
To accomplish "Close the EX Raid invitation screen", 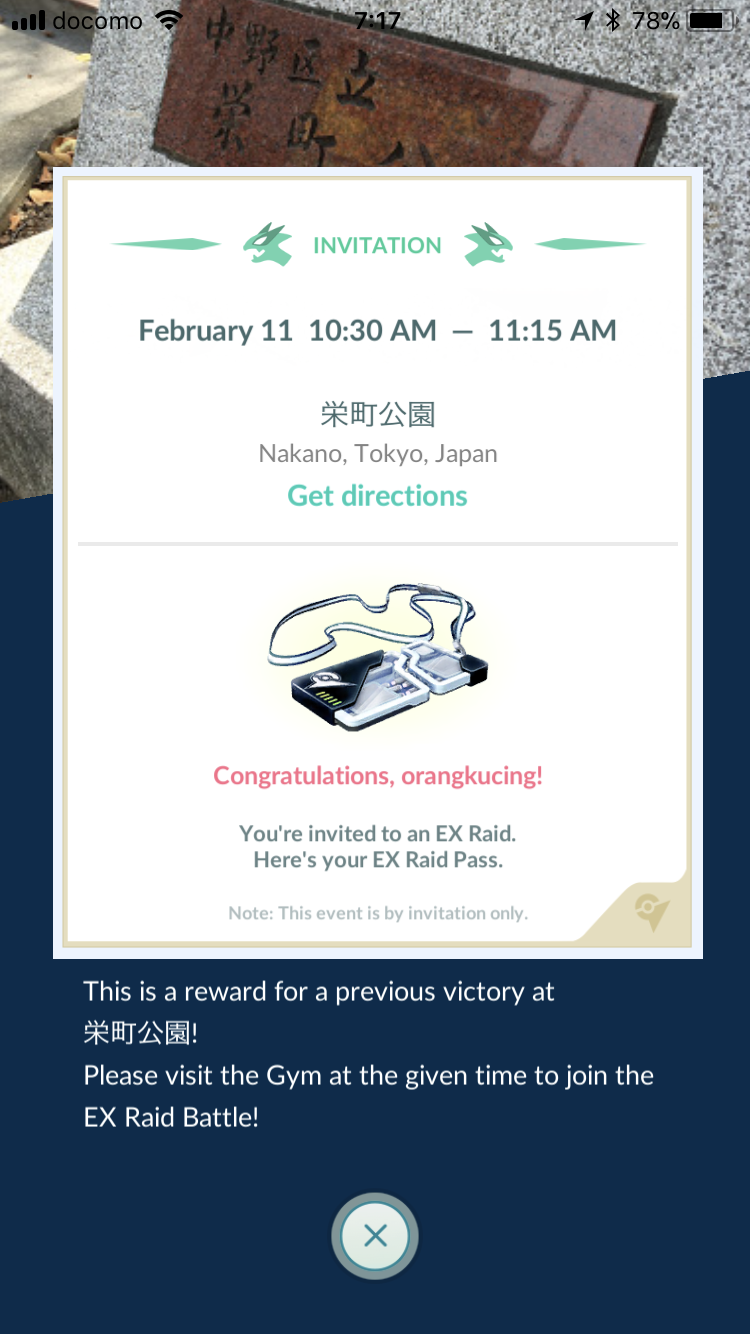I will [375, 1236].
